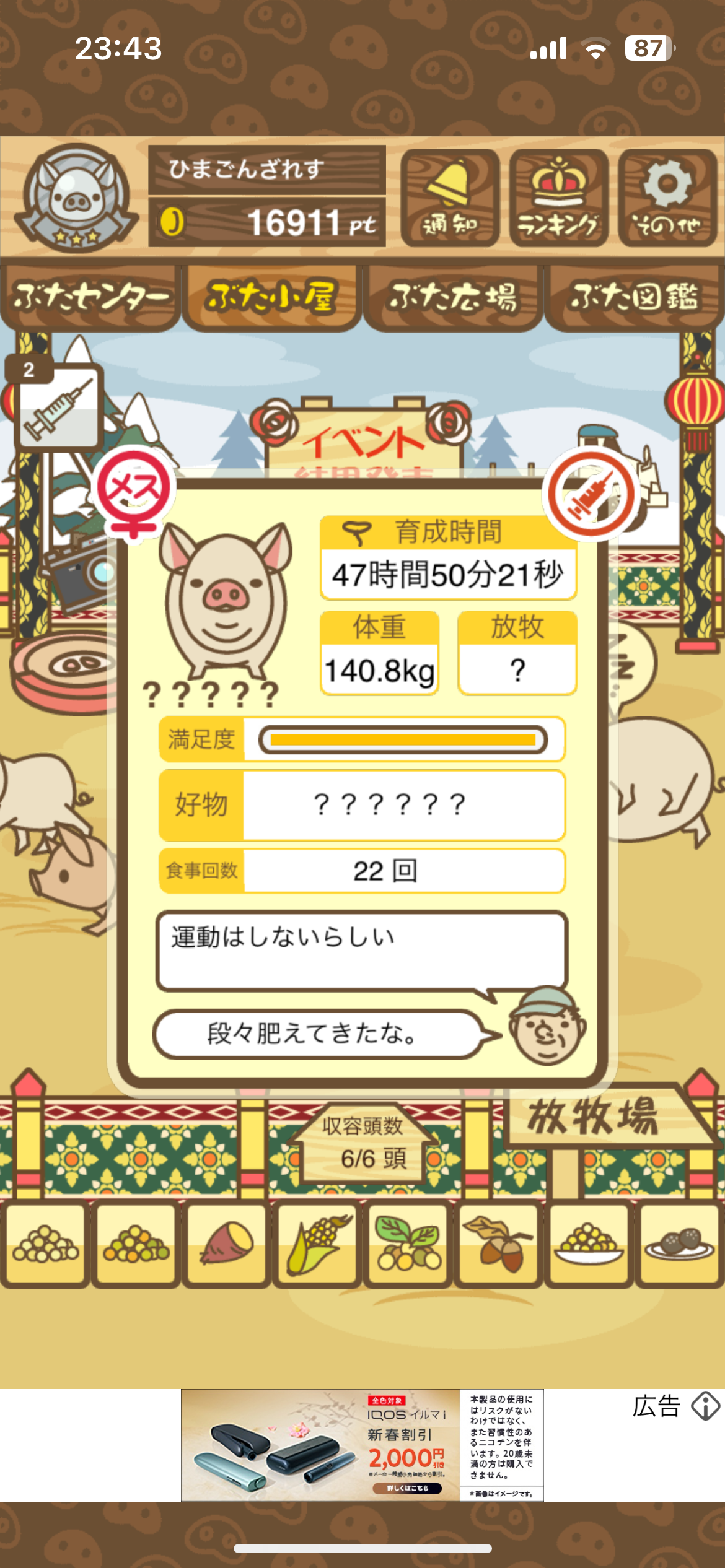The height and width of the screenshot is (1568, 725).
Task: Open the ランキング ranking screen
Action: [558, 198]
